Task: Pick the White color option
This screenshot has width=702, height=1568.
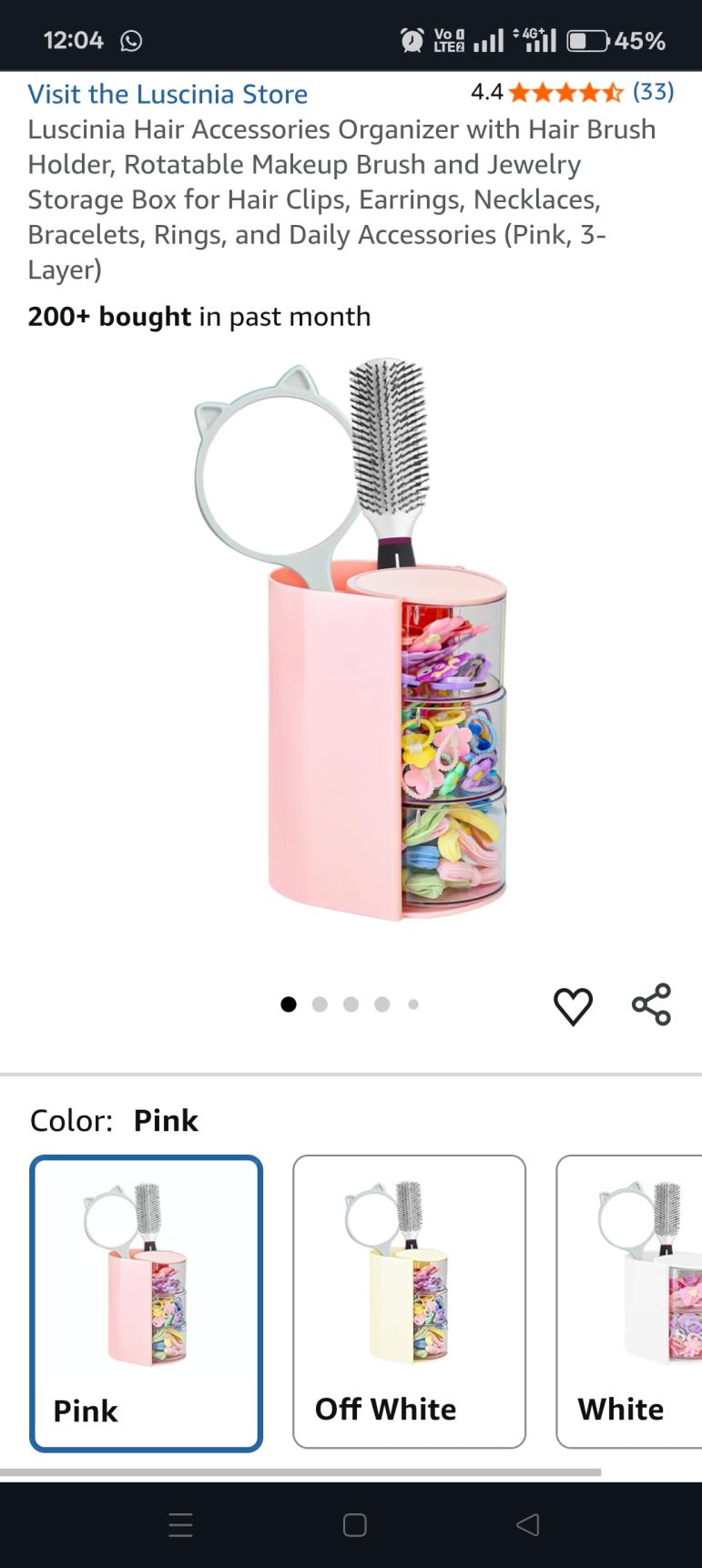Action: point(630,1300)
